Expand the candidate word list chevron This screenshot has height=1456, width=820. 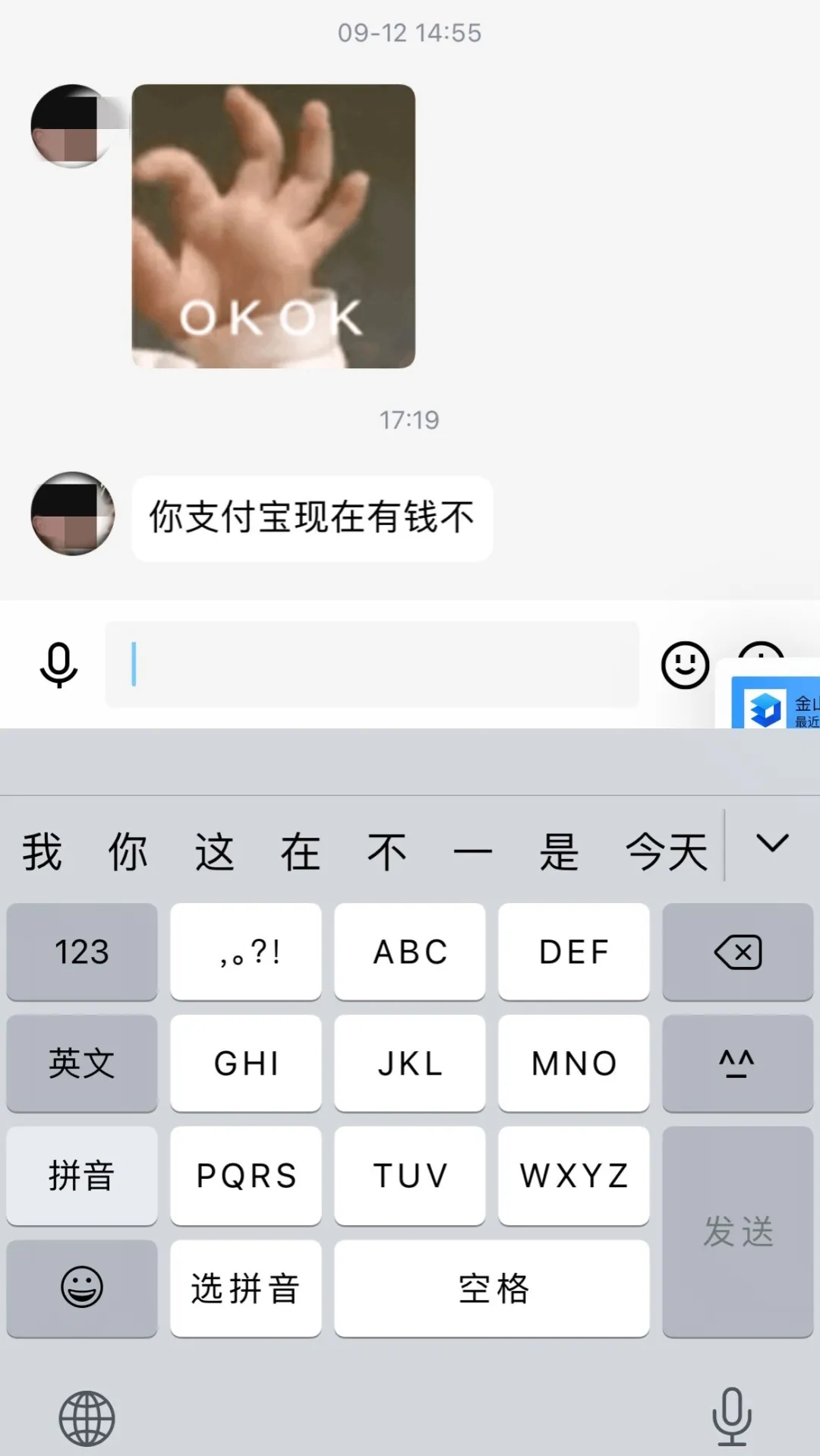772,843
